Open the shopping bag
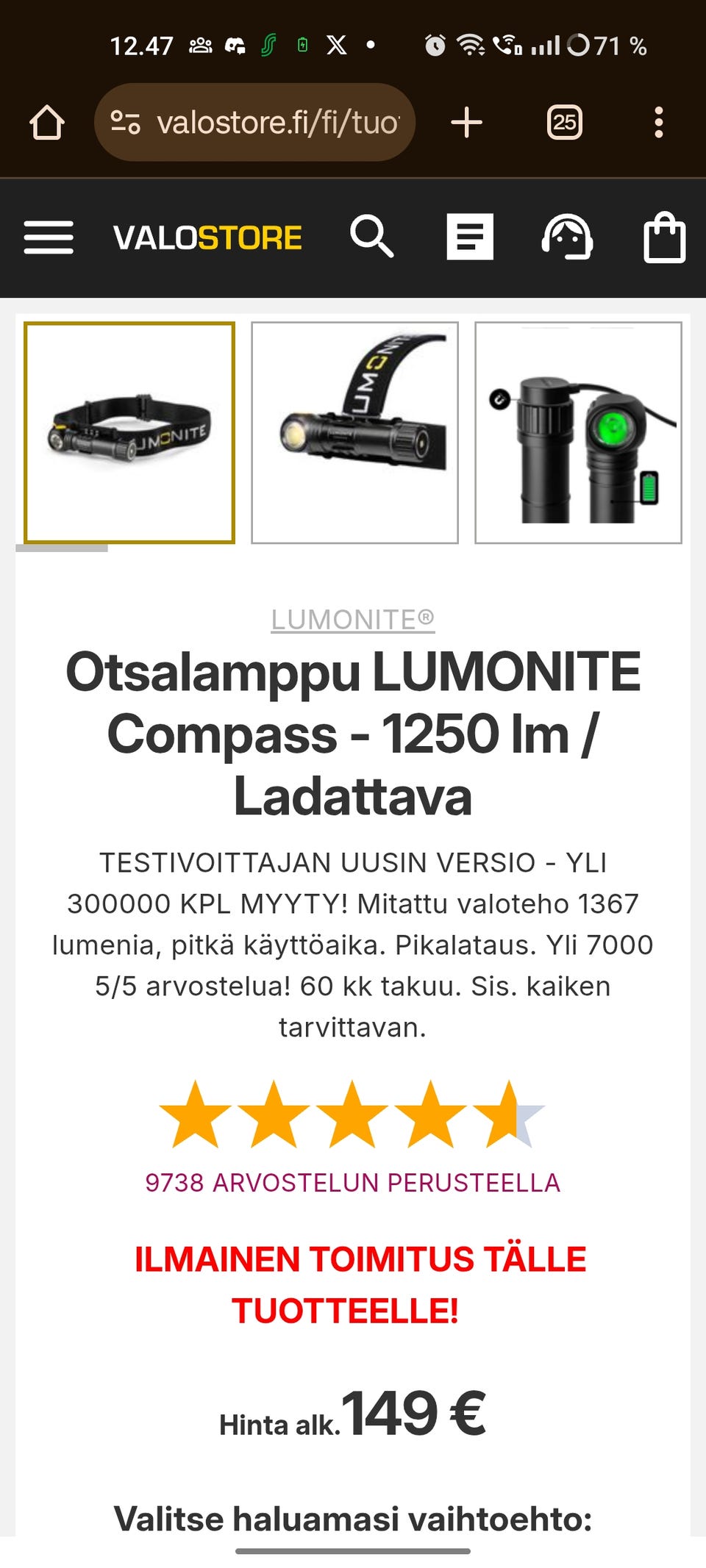 (x=664, y=237)
